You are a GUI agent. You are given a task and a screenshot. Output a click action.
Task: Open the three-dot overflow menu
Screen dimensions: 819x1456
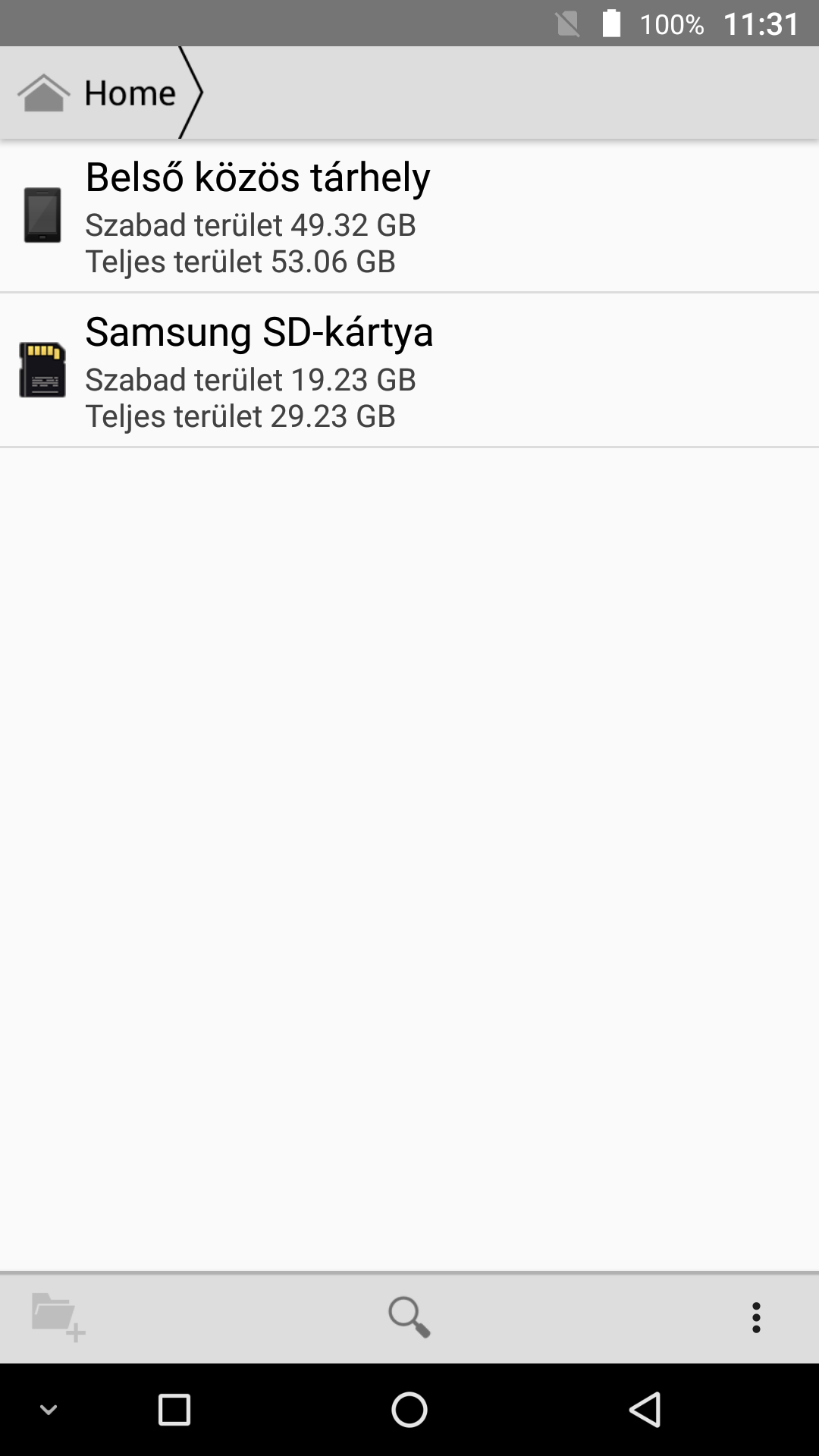point(756,1317)
